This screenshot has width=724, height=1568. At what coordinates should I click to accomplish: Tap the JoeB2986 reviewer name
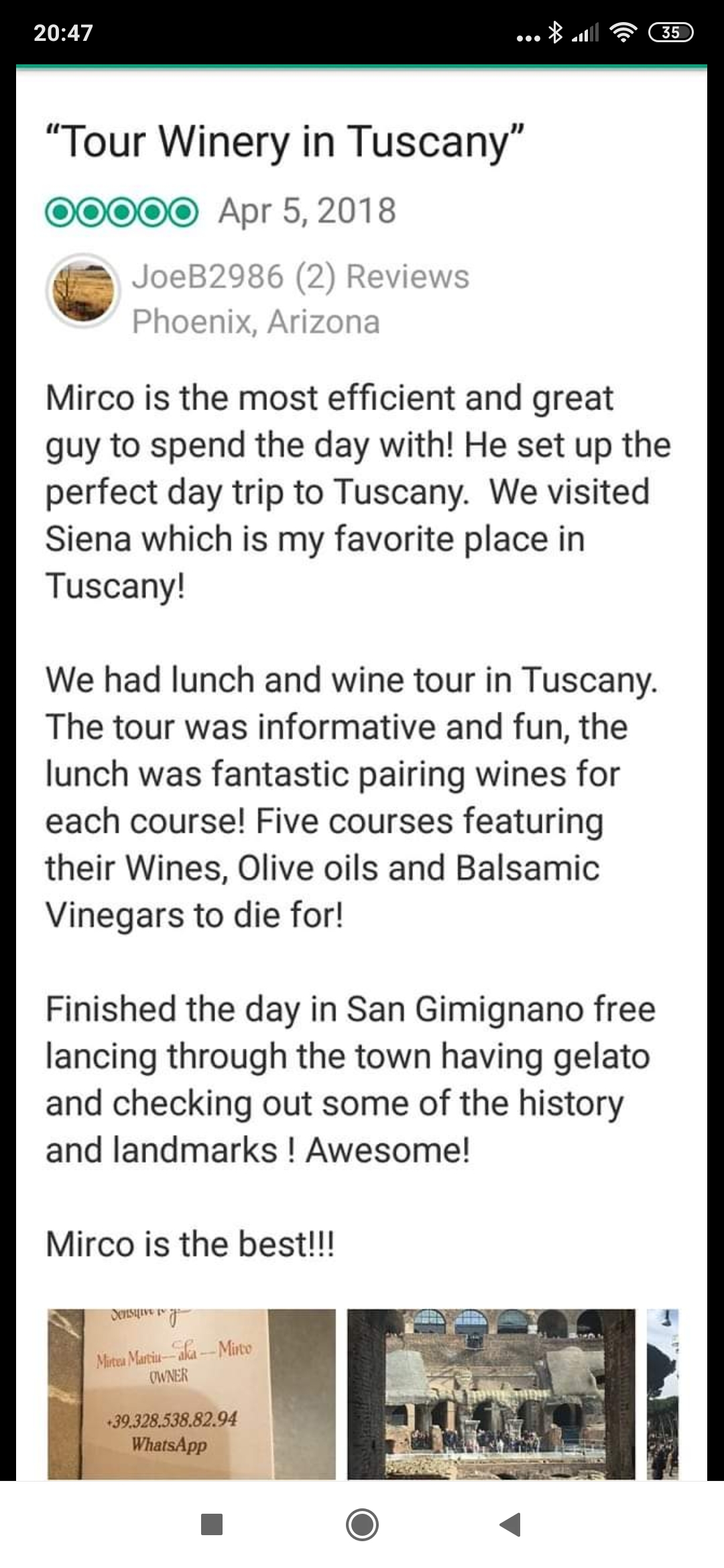[x=208, y=277]
